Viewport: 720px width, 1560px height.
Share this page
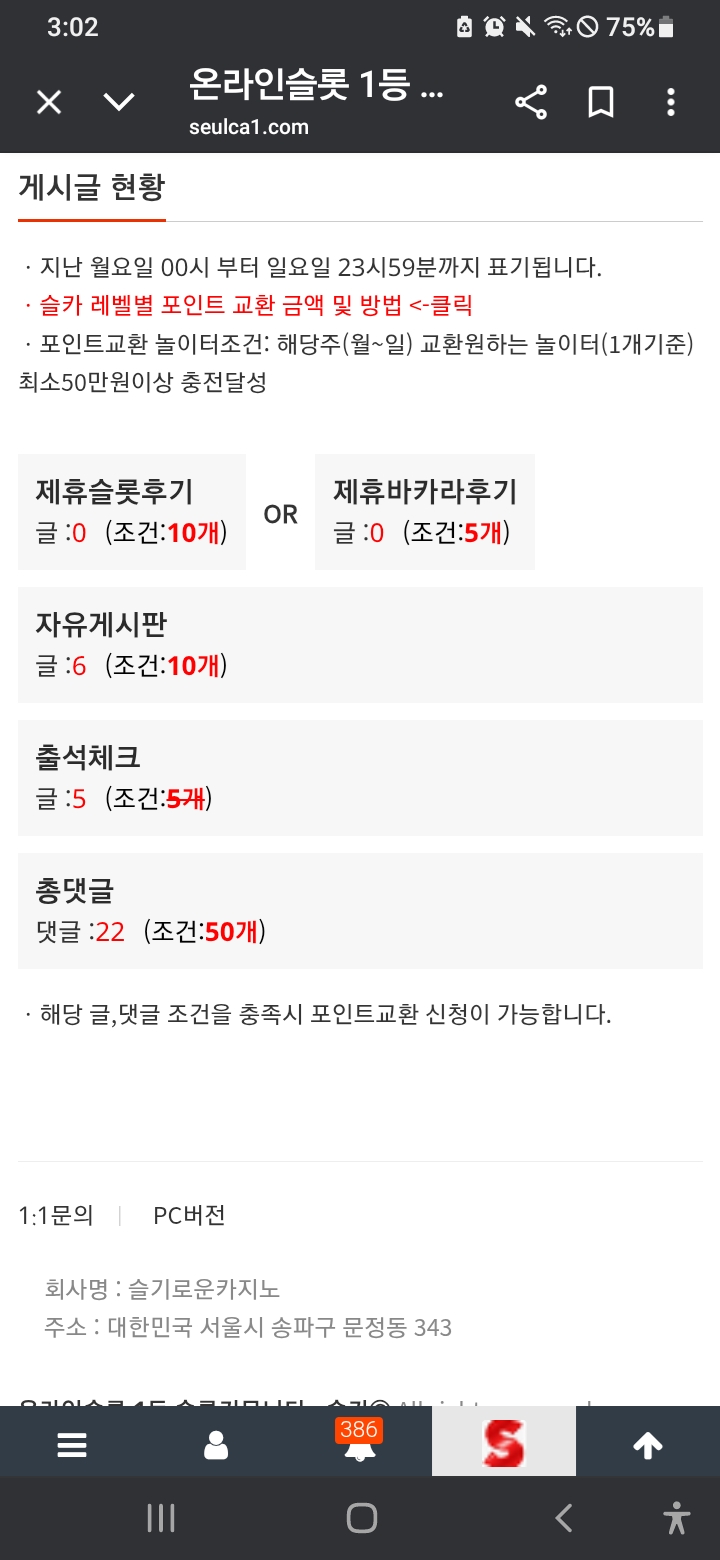530,102
